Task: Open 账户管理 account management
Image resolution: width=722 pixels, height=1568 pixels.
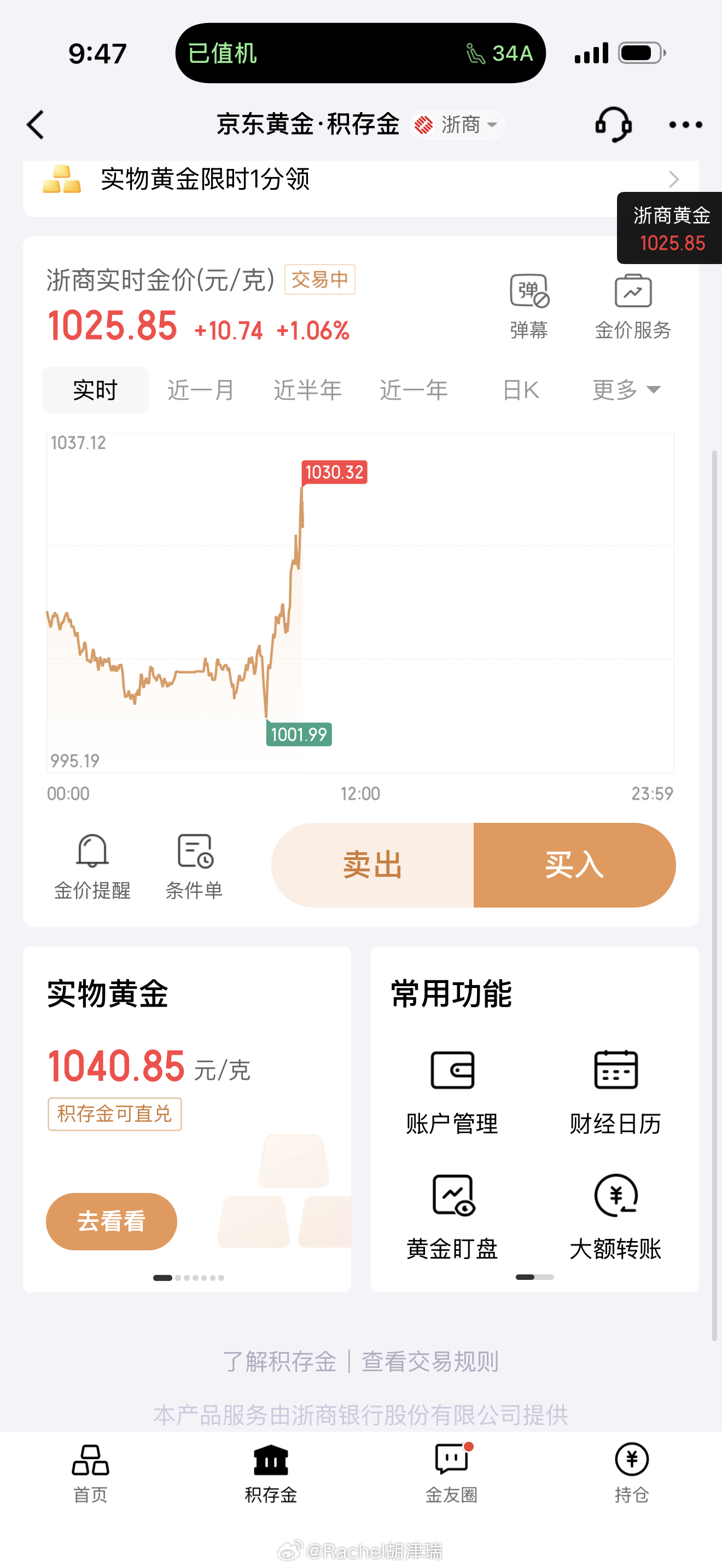Action: (451, 1090)
